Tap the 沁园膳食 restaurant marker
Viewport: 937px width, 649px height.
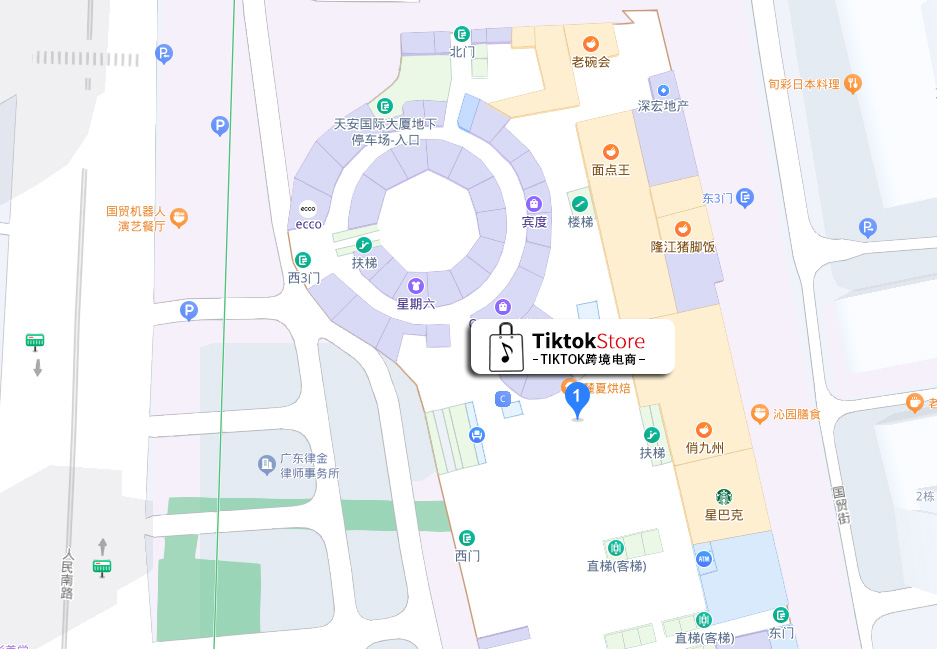[761, 413]
